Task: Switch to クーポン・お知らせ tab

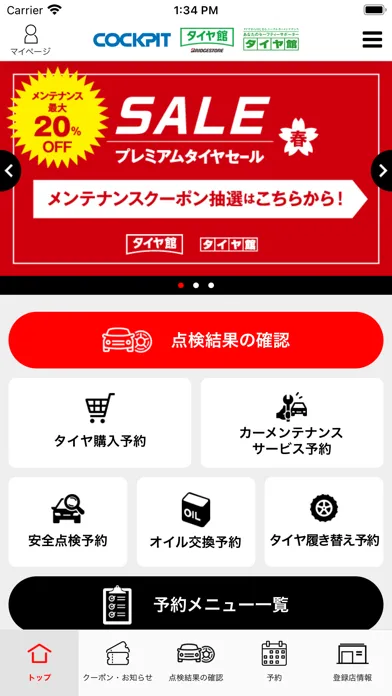Action: (x=118, y=663)
